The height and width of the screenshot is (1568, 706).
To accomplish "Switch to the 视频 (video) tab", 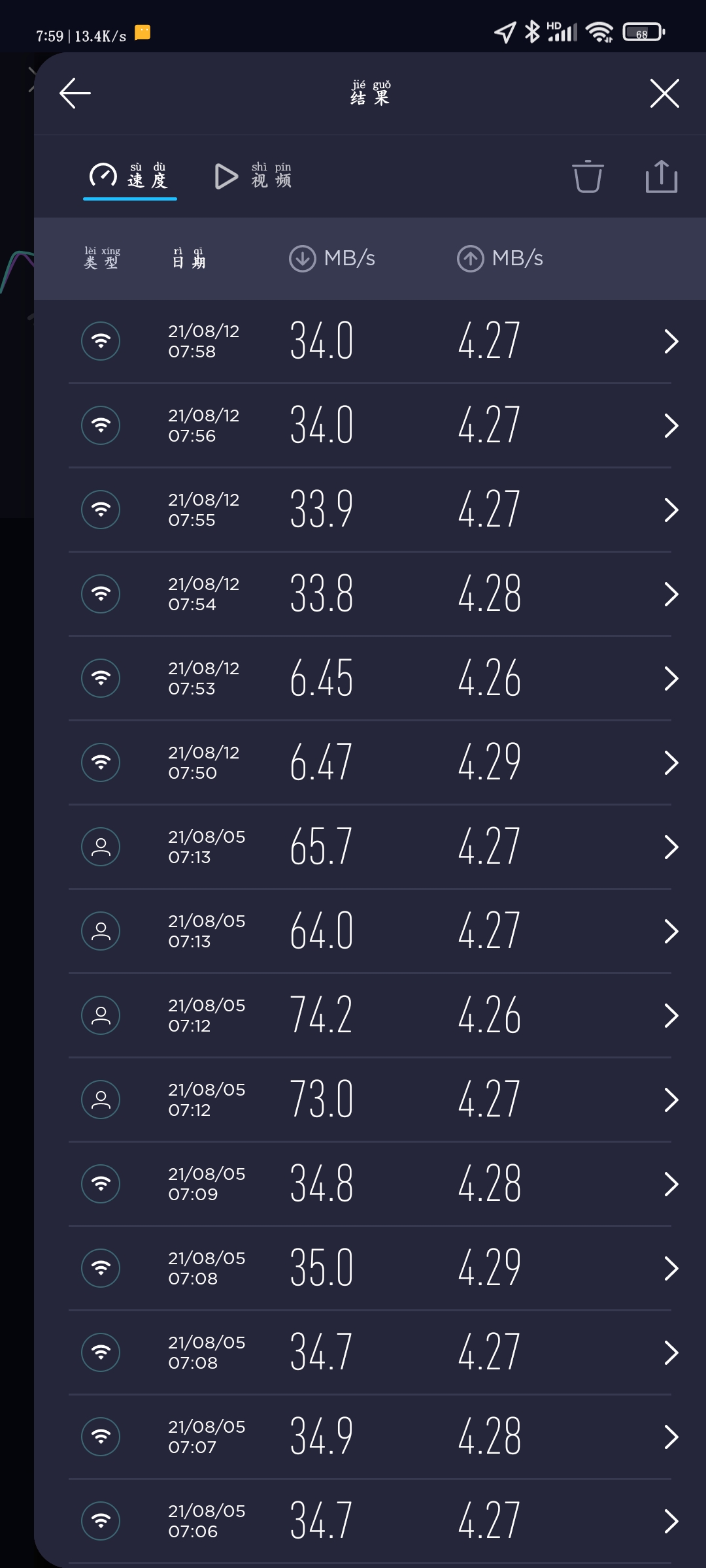I will pyautogui.click(x=254, y=176).
